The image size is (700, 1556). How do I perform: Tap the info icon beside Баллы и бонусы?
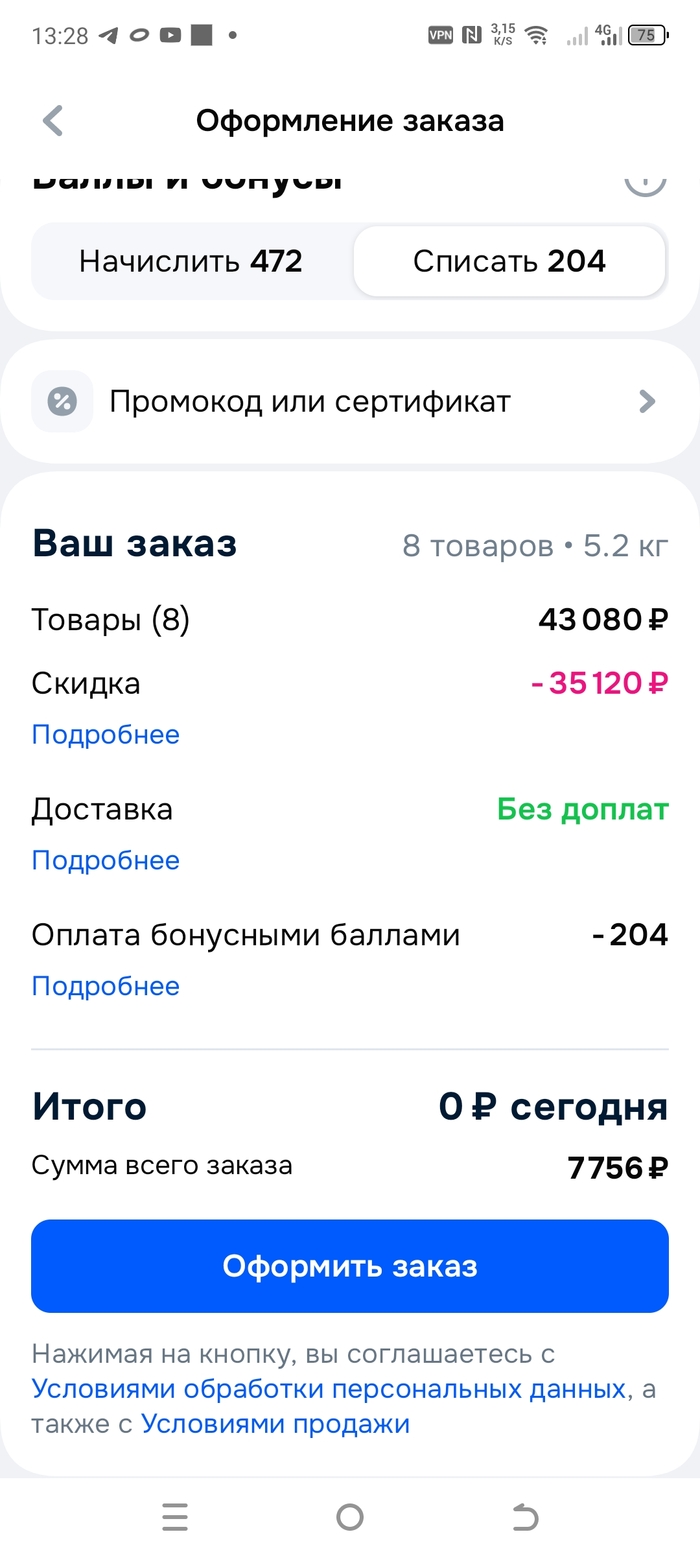(645, 181)
